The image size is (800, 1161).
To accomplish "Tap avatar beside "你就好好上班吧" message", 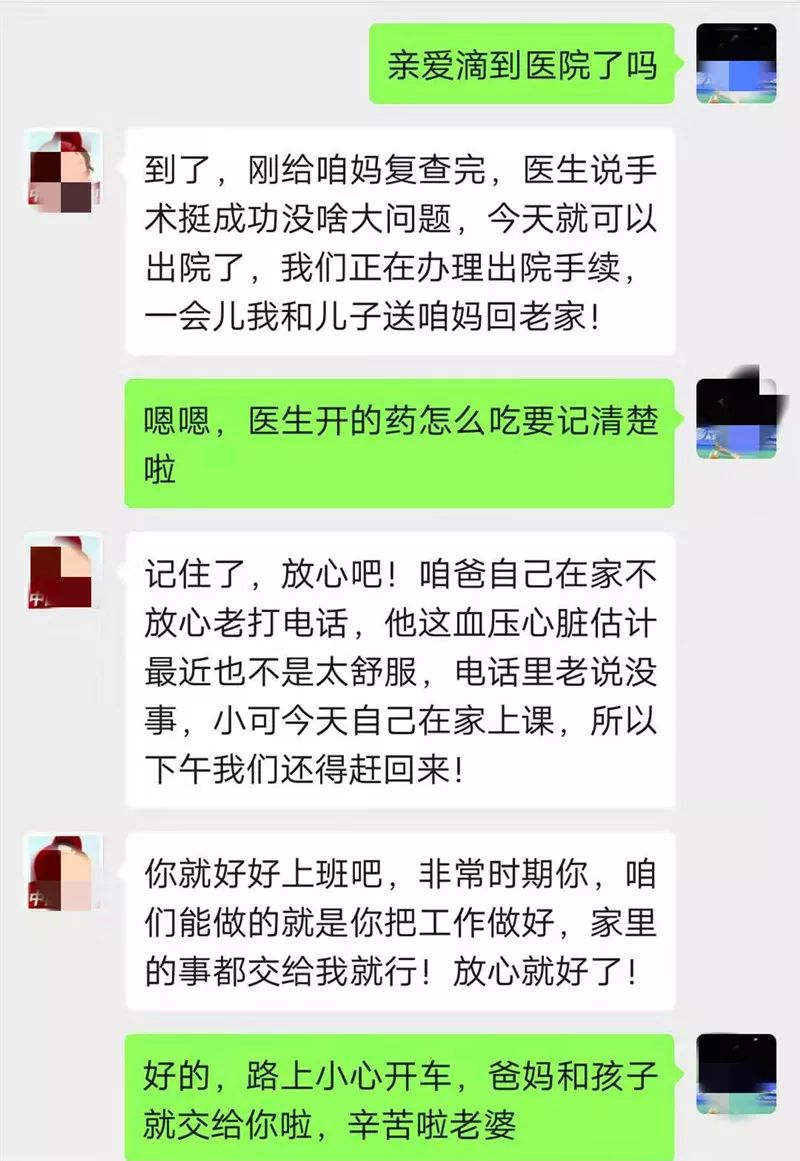I will [x=64, y=874].
